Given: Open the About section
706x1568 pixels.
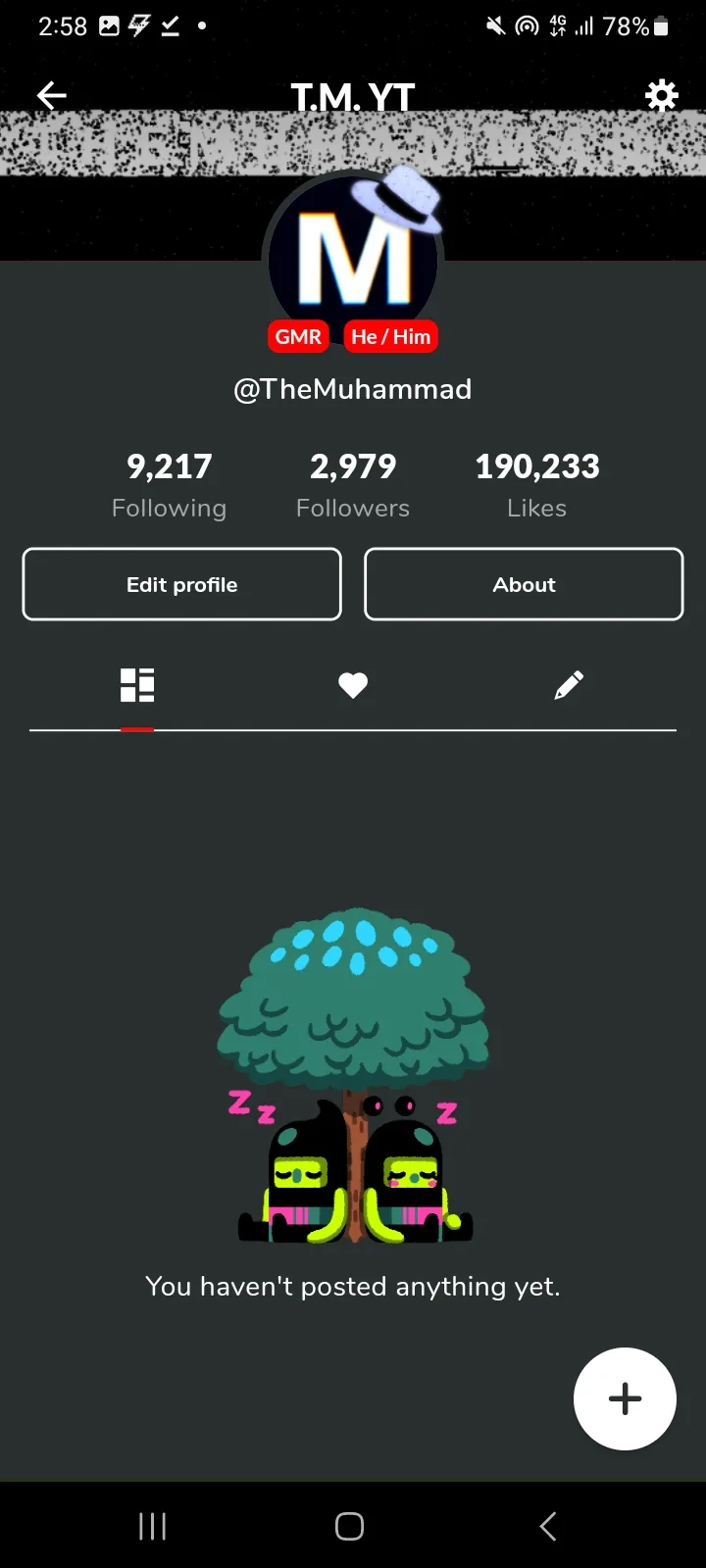Looking at the screenshot, I should (x=524, y=584).
